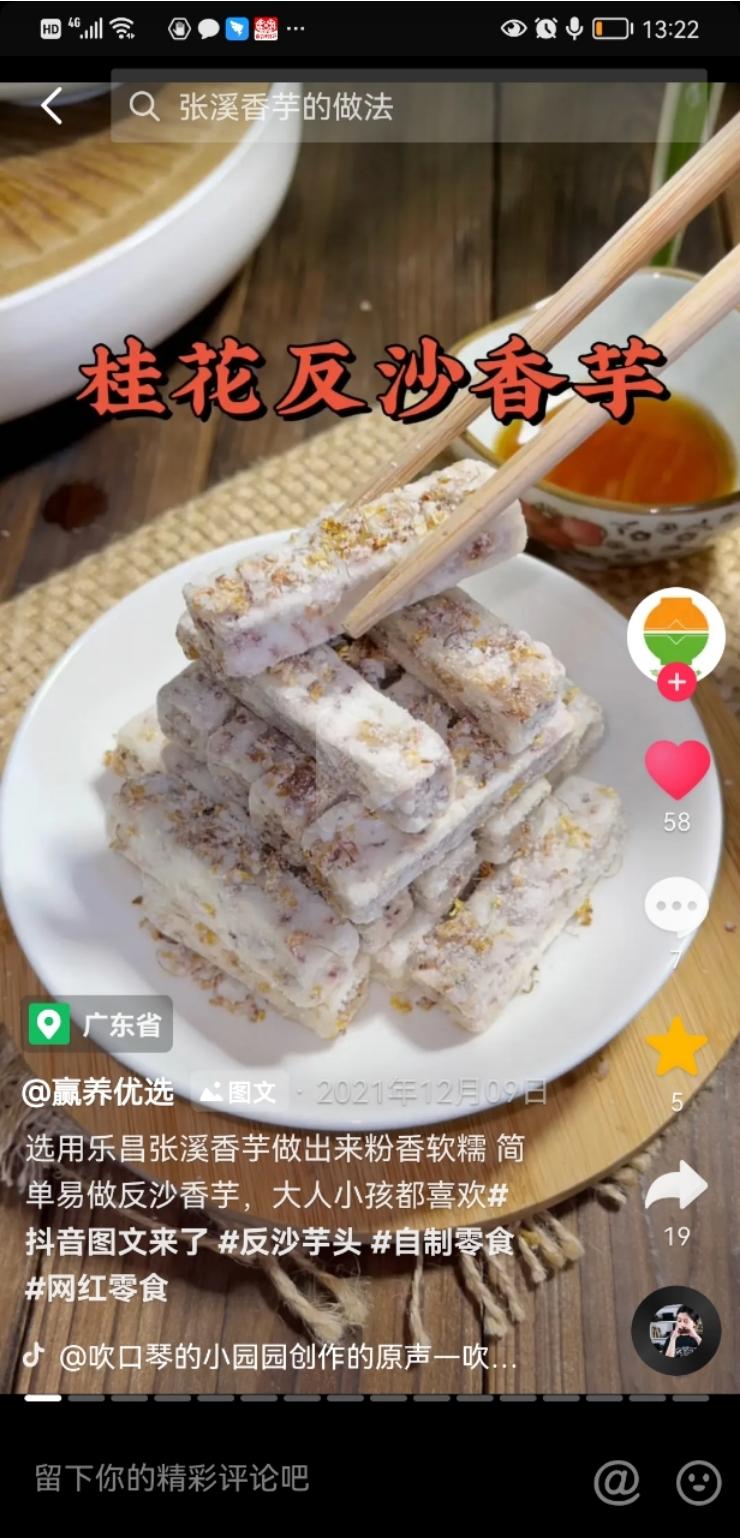Open the search box for 张溪香芋的做法
This screenshot has height=1539, width=740.
click(408, 106)
